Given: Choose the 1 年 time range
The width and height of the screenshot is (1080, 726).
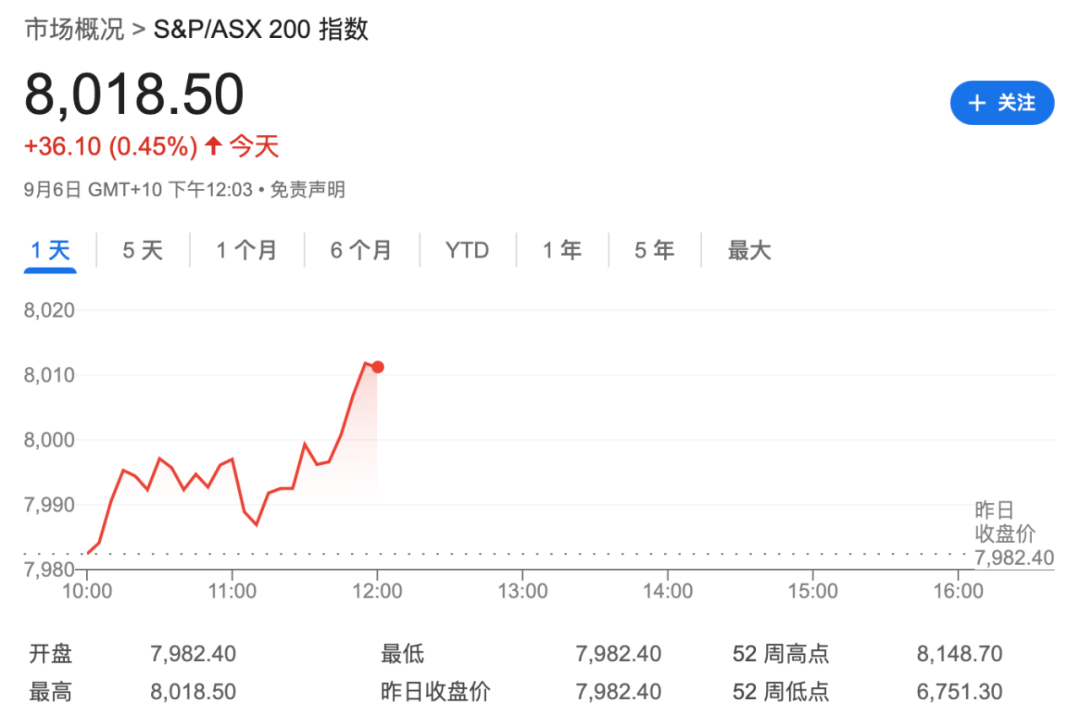Looking at the screenshot, I should [562, 250].
